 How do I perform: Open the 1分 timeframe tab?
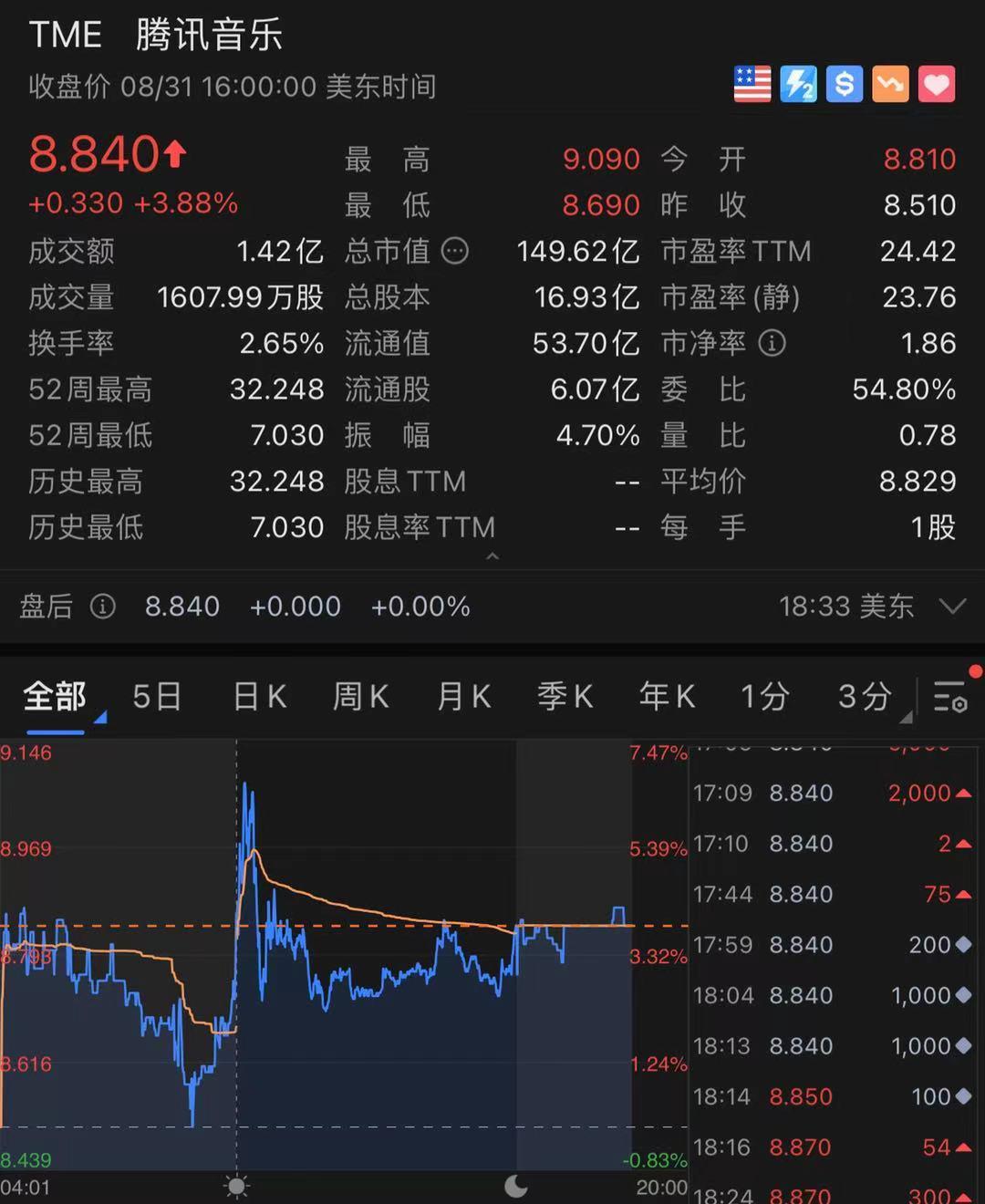coord(764,696)
